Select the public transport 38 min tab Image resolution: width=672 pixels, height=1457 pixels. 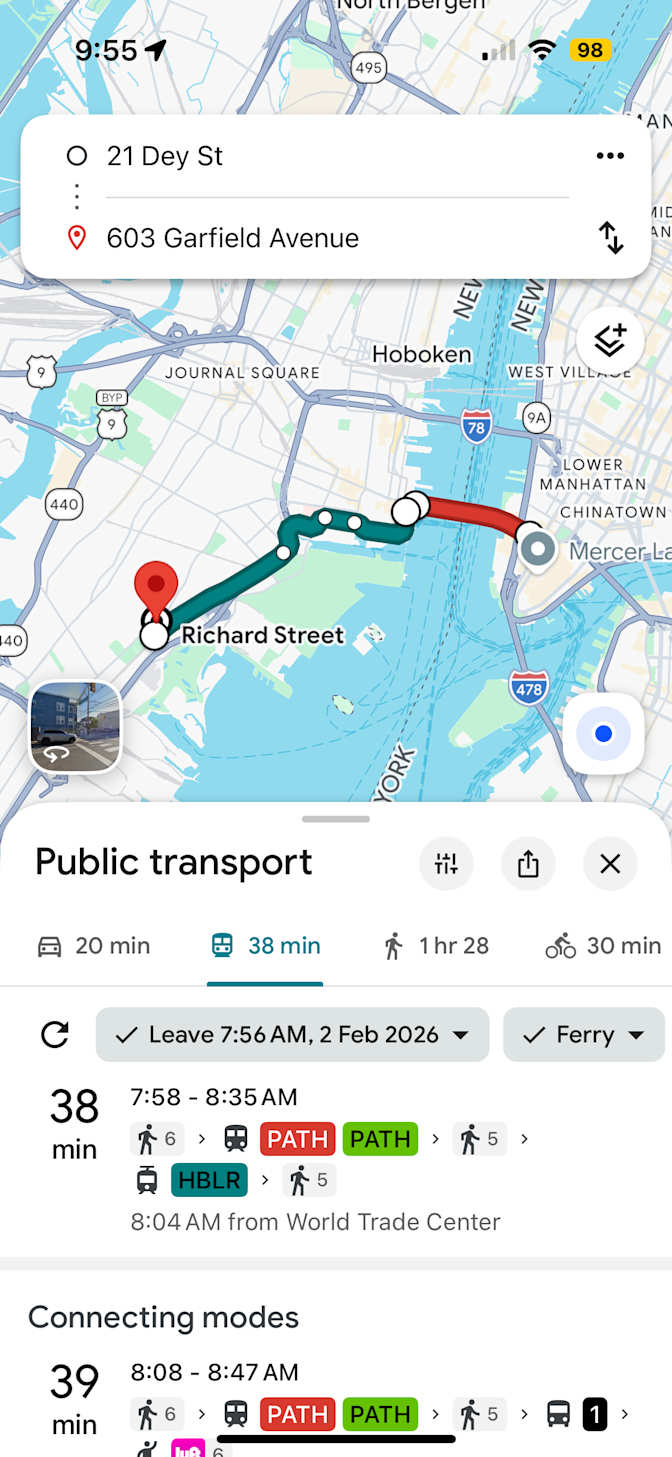pyautogui.click(x=265, y=946)
